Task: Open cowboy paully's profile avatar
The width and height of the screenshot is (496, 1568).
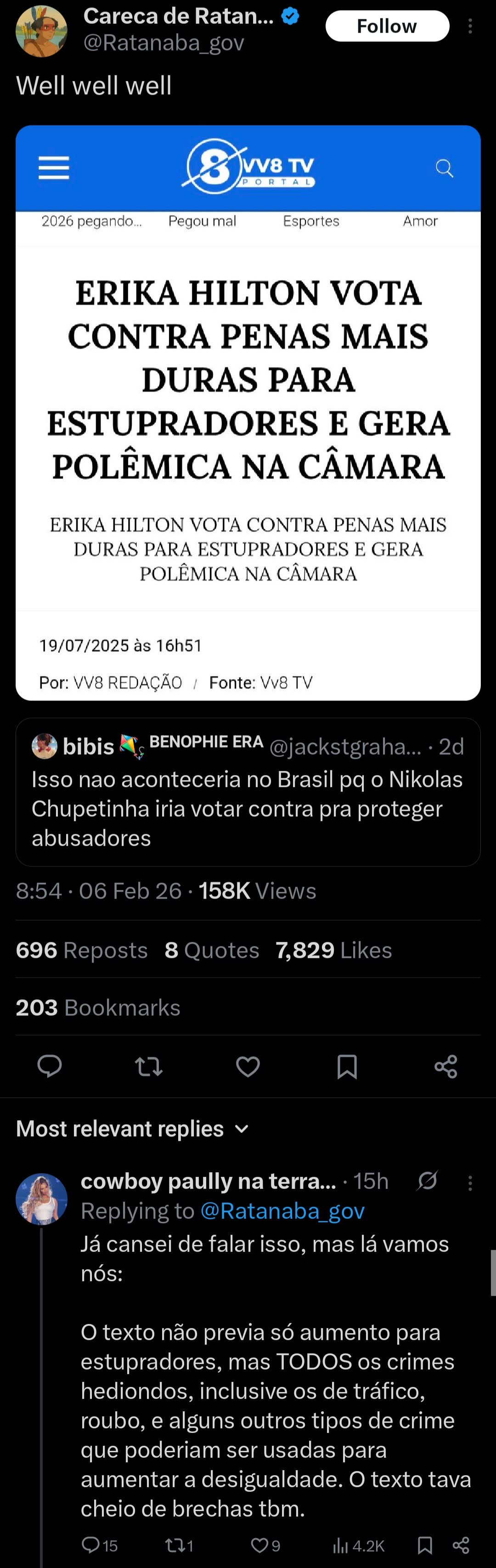Action: [41, 1199]
